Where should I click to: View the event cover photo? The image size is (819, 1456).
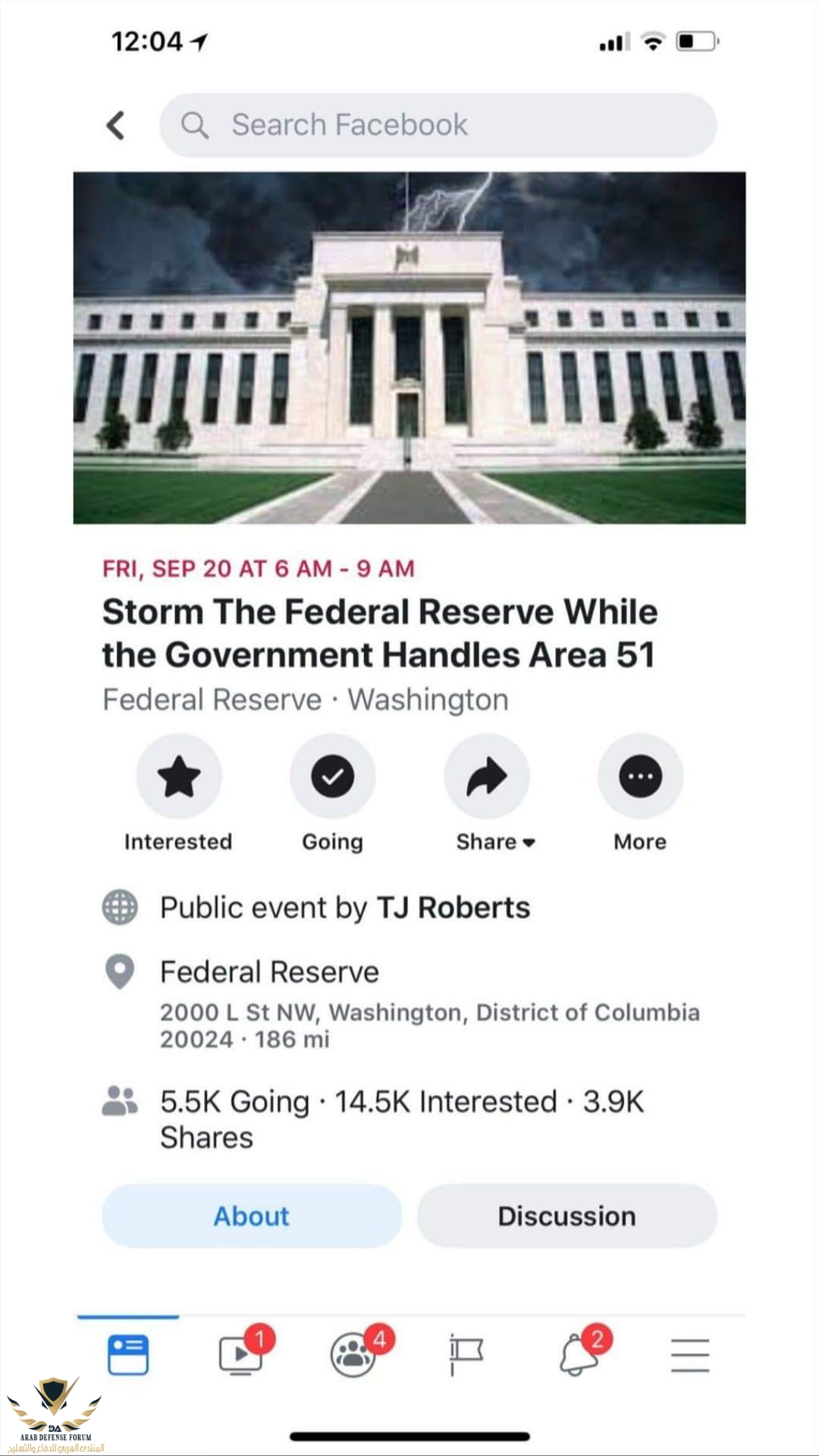click(409, 348)
